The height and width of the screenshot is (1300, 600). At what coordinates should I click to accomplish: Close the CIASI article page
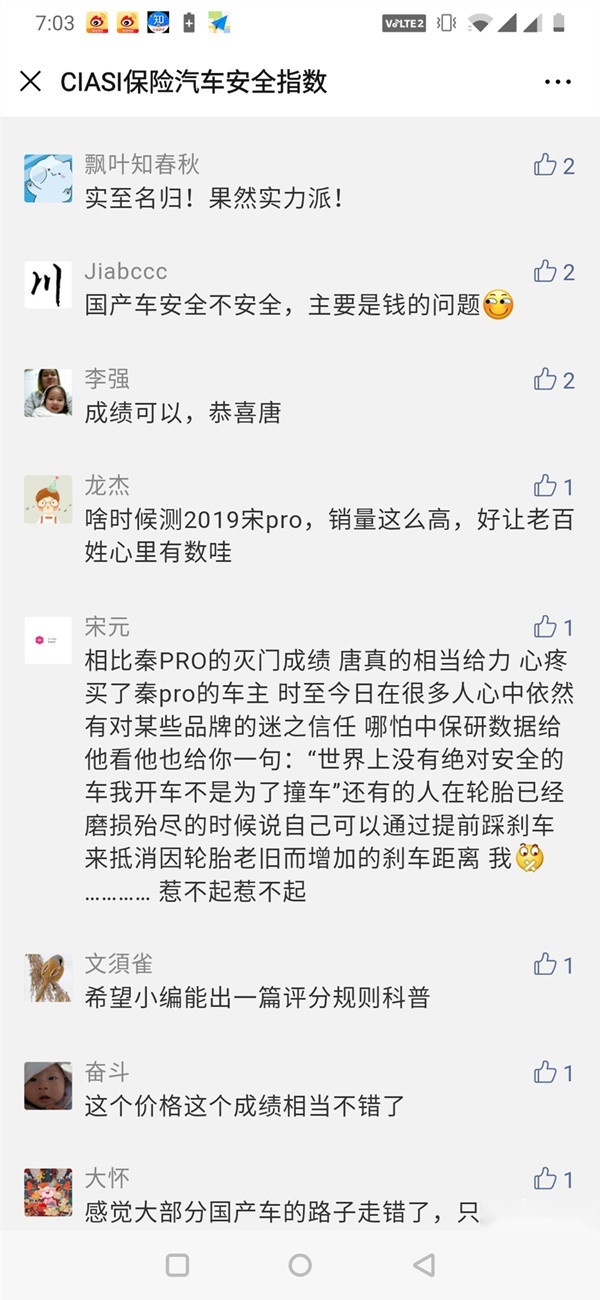coord(31,82)
